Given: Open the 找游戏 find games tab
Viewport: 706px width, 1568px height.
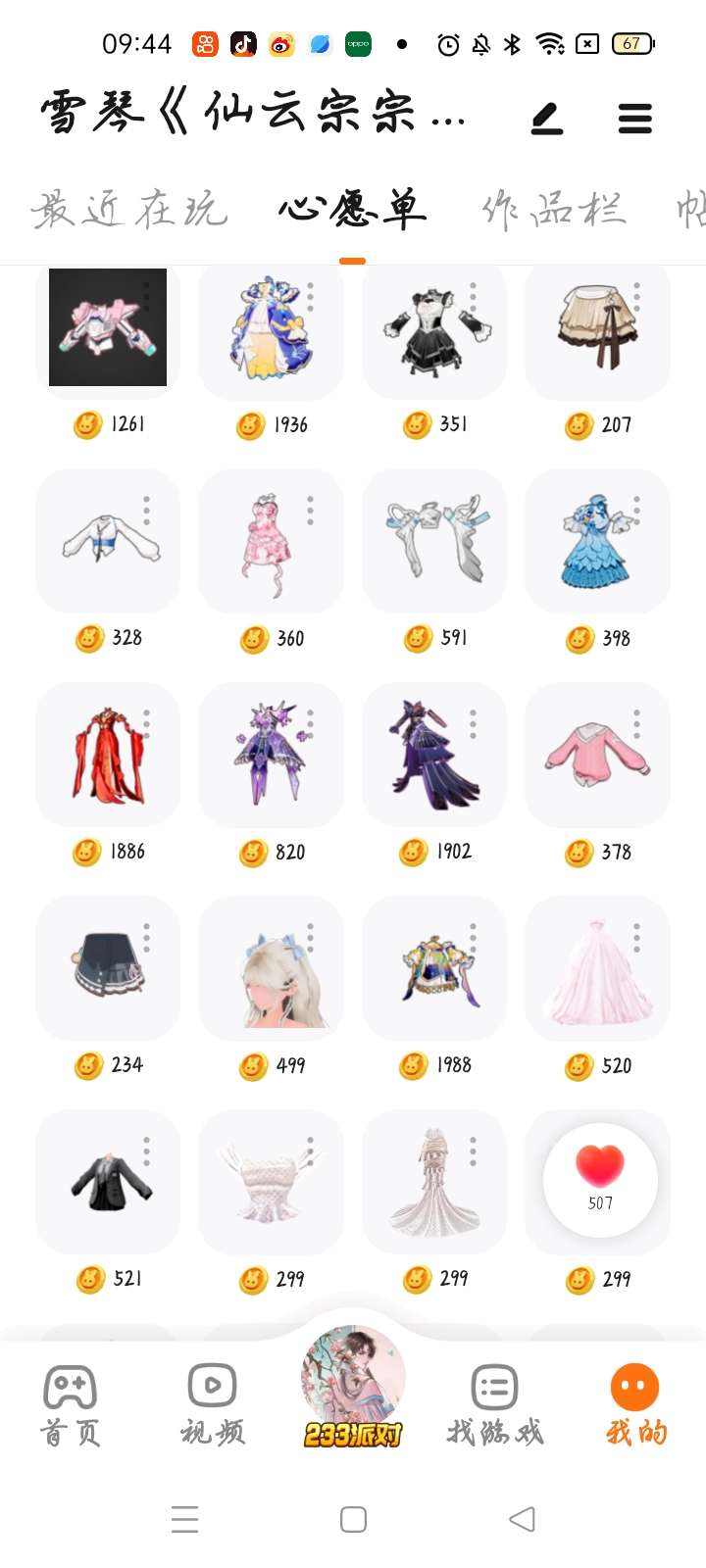Looking at the screenshot, I should pyautogui.click(x=494, y=1404).
